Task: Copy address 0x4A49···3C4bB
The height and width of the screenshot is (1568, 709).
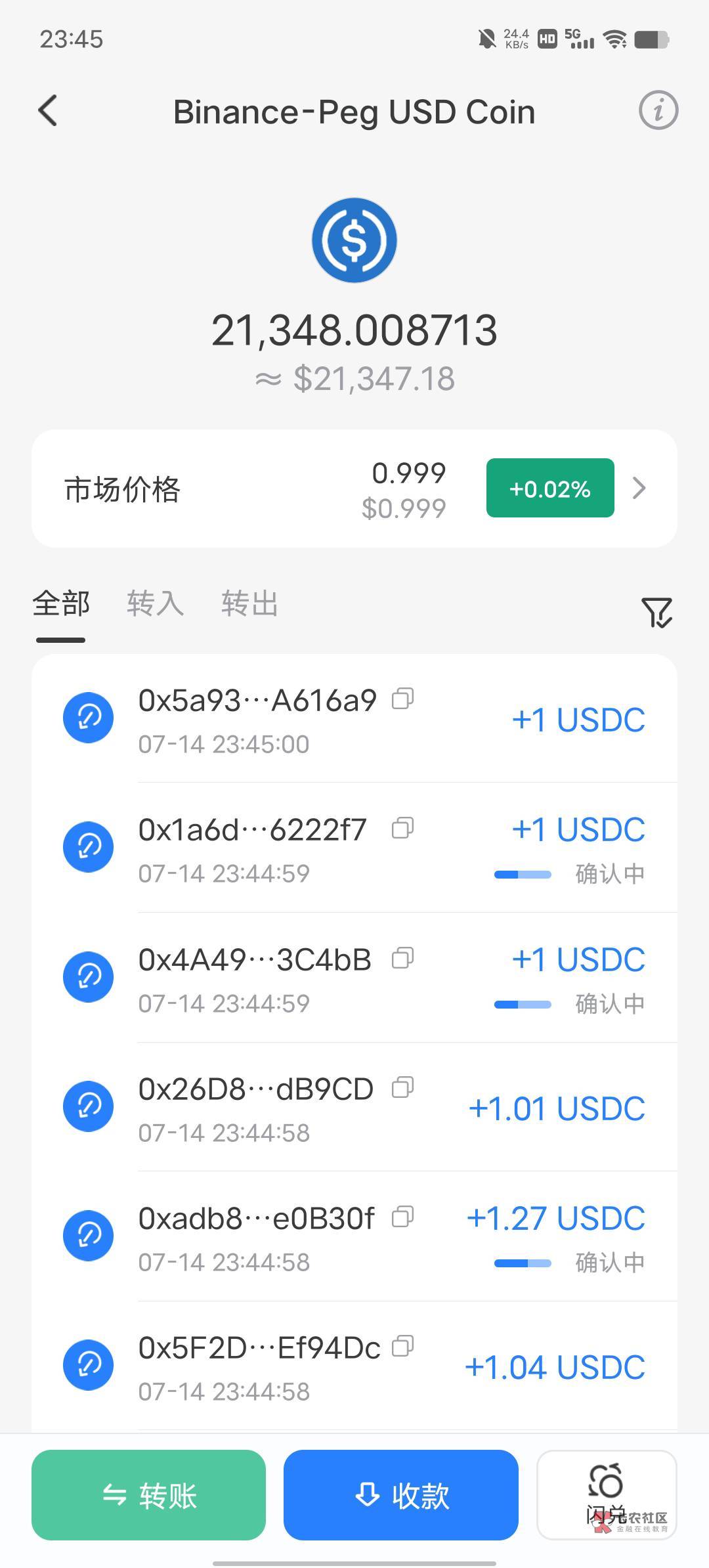Action: pos(402,958)
